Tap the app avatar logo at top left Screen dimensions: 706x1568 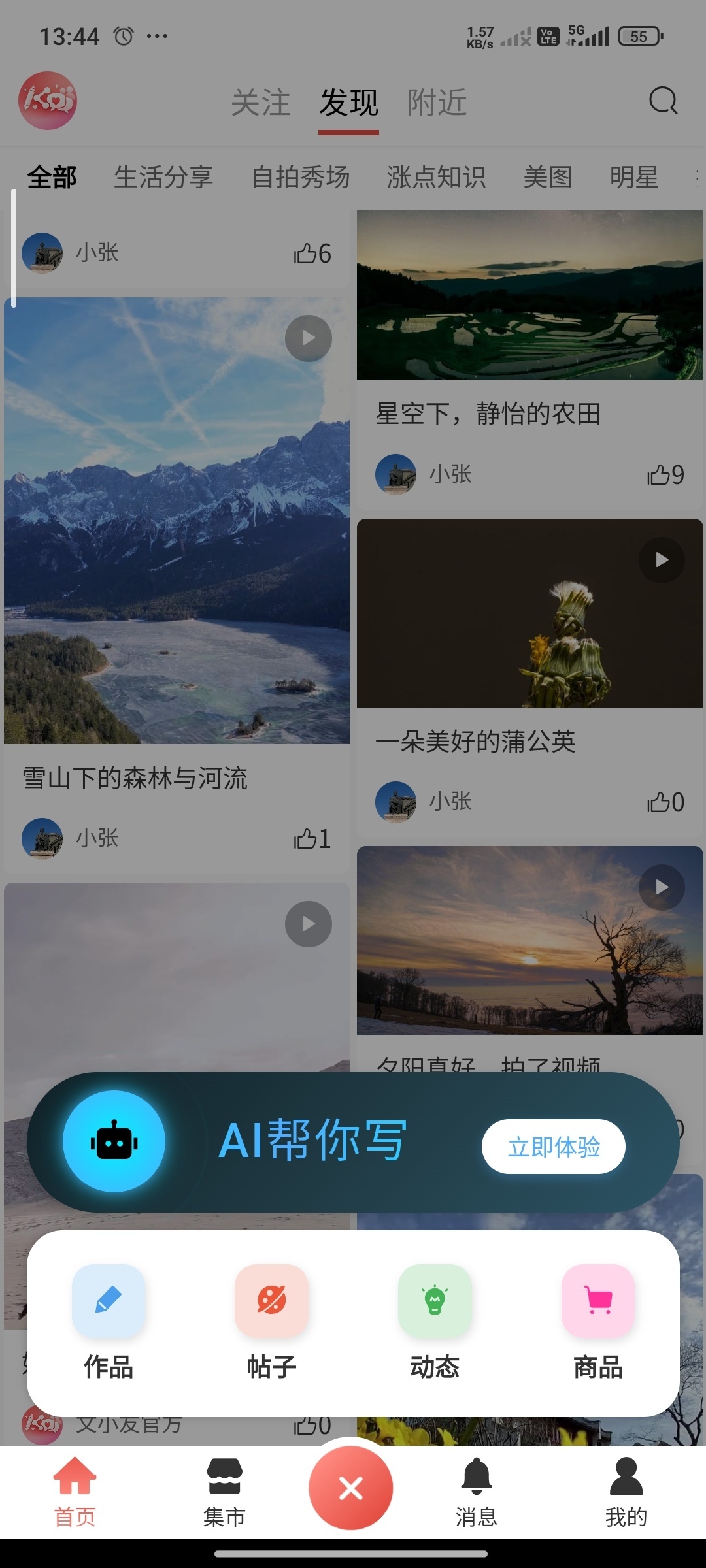[48, 101]
